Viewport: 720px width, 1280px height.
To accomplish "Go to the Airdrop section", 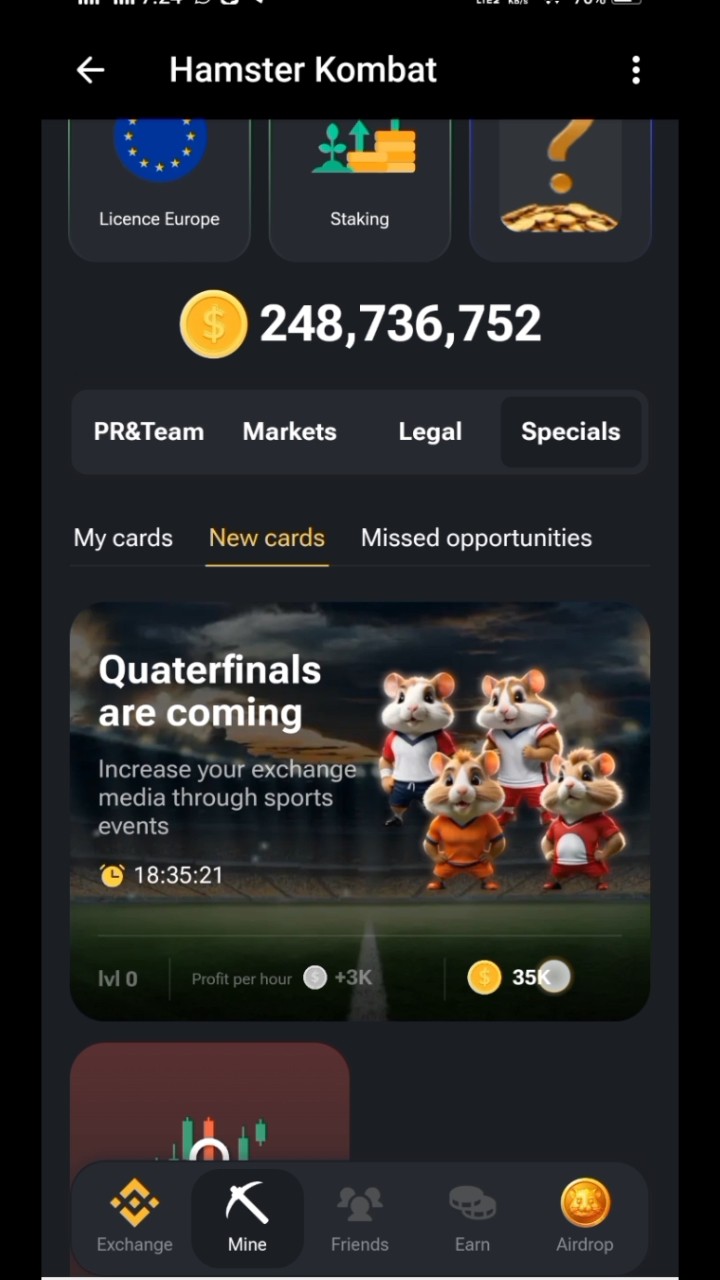I will click(585, 1217).
